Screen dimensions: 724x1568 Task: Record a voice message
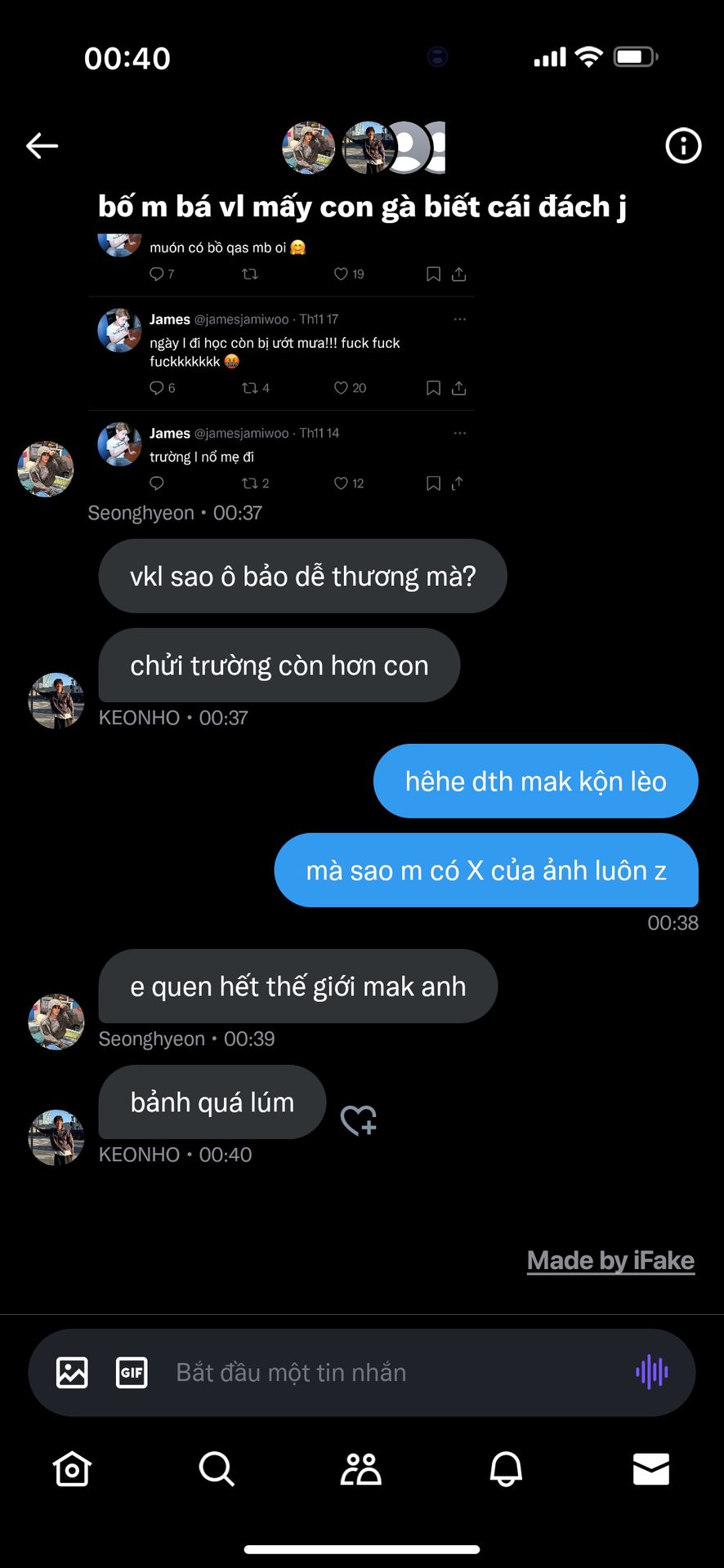click(651, 1372)
